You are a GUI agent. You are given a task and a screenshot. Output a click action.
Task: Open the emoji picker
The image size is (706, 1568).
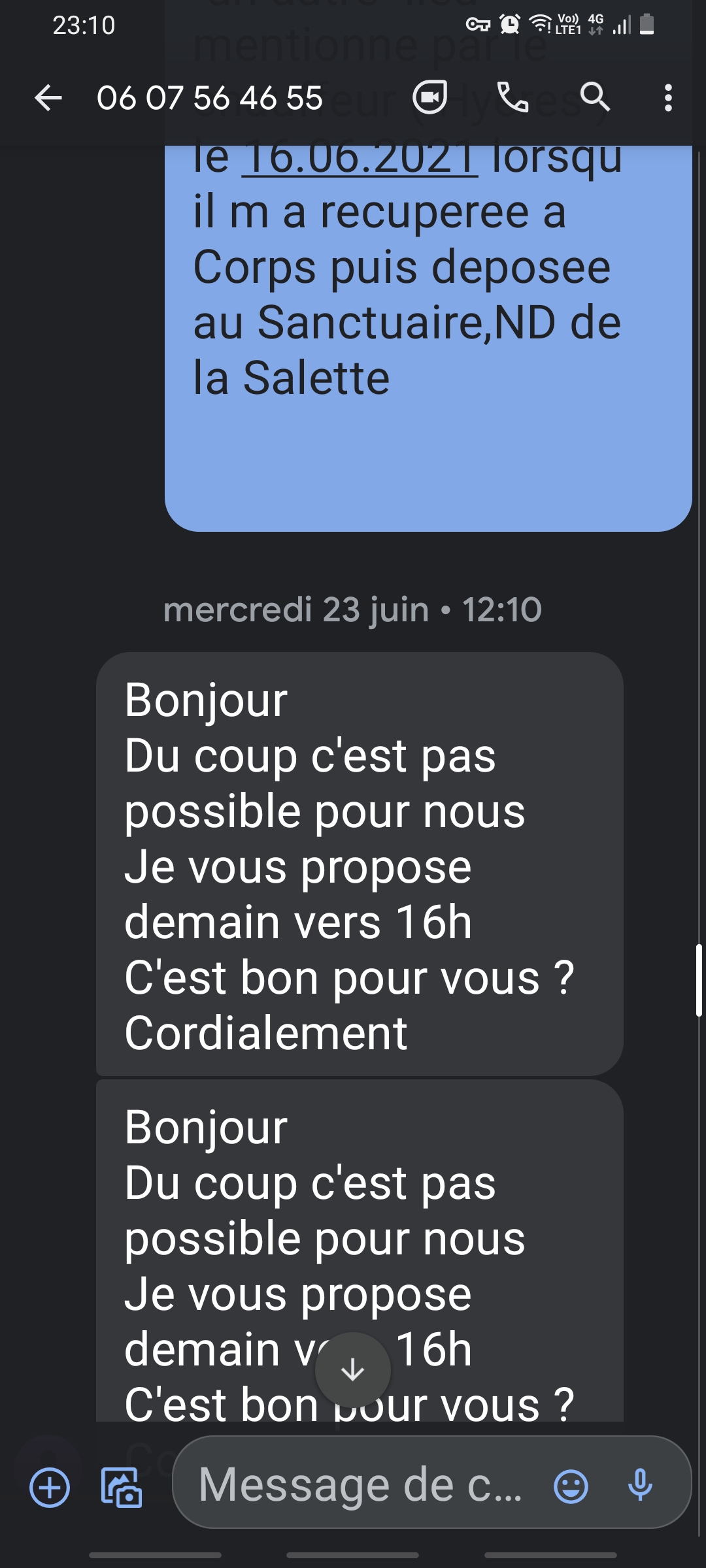(x=571, y=1486)
